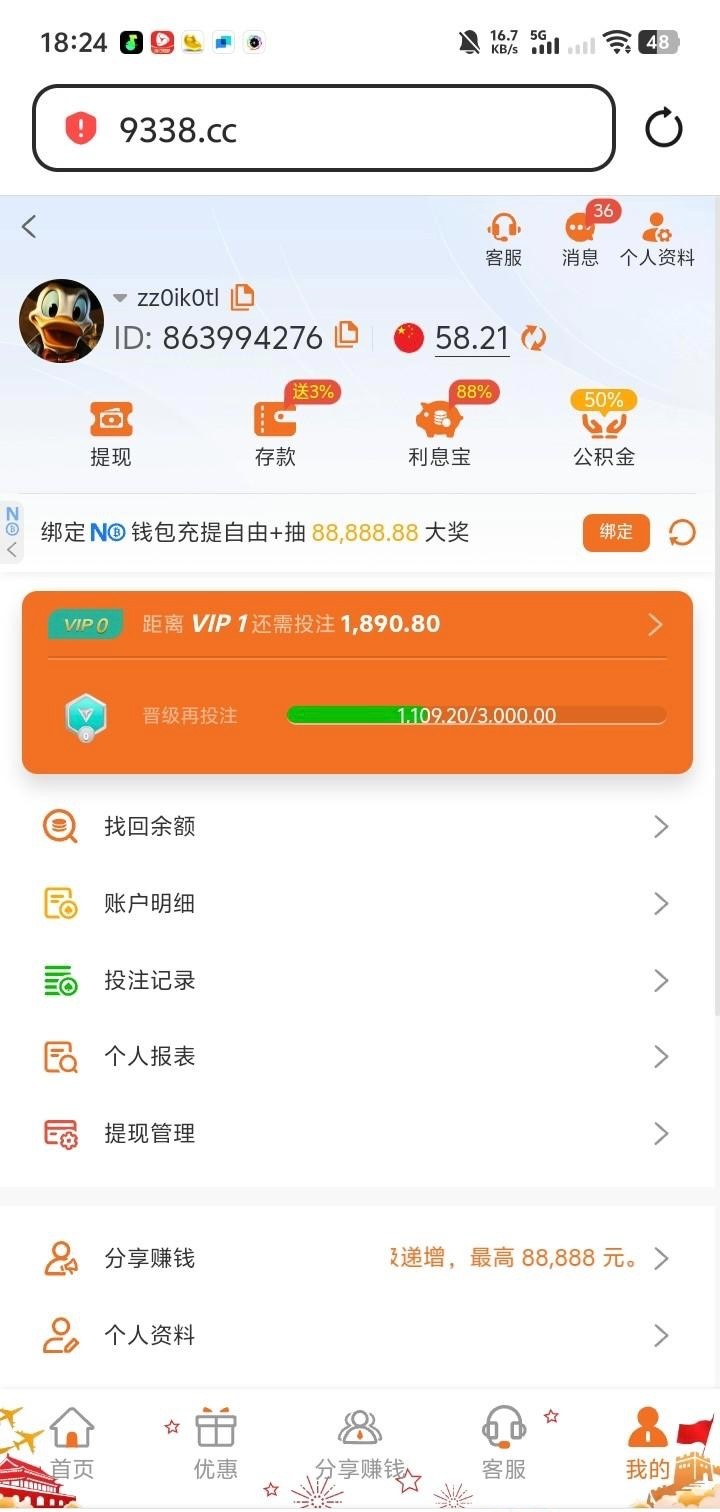Viewport: 720px width, 1512px height.
Task: Tap the orange 绑定 button
Action: tap(616, 532)
